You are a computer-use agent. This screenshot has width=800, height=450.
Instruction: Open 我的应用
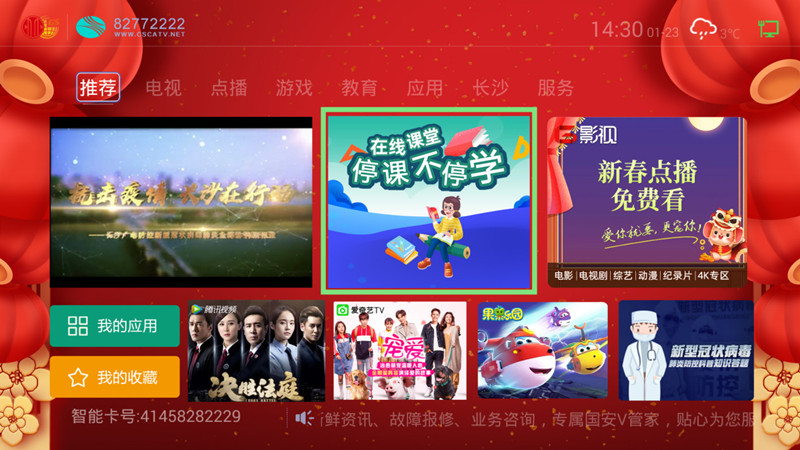(x=114, y=326)
